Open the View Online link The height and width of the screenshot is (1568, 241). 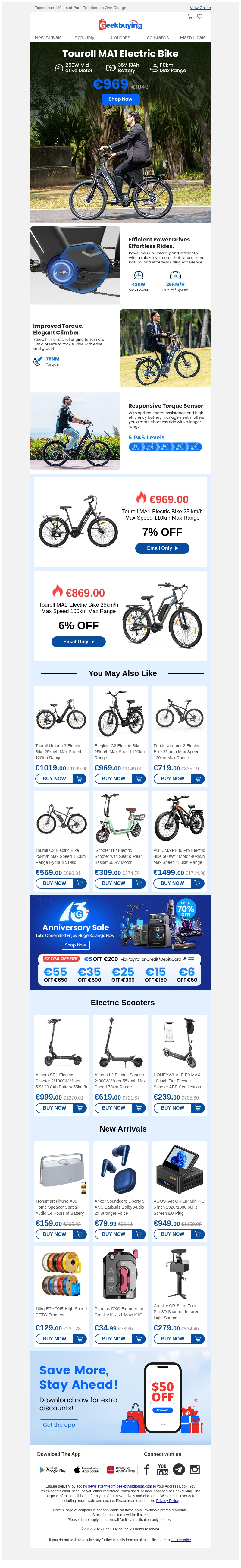(x=200, y=8)
